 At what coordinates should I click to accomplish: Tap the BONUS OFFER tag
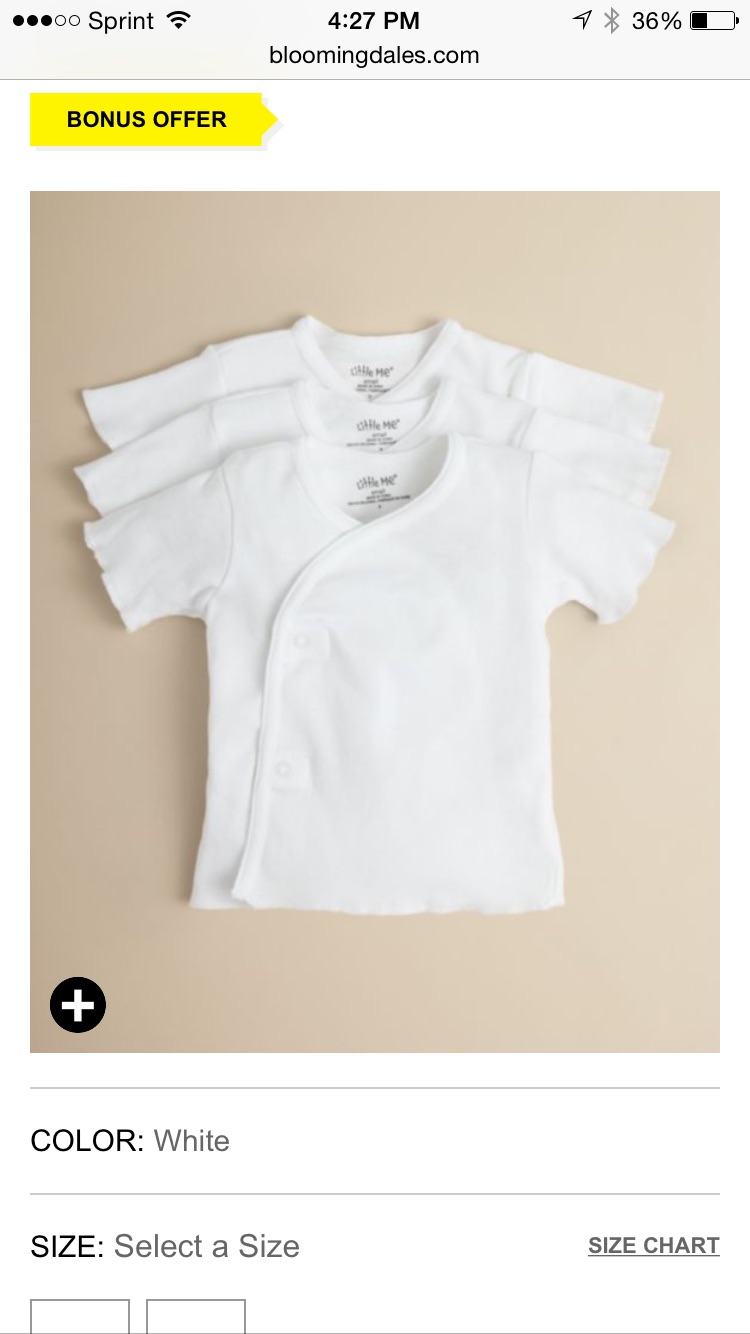(x=147, y=120)
